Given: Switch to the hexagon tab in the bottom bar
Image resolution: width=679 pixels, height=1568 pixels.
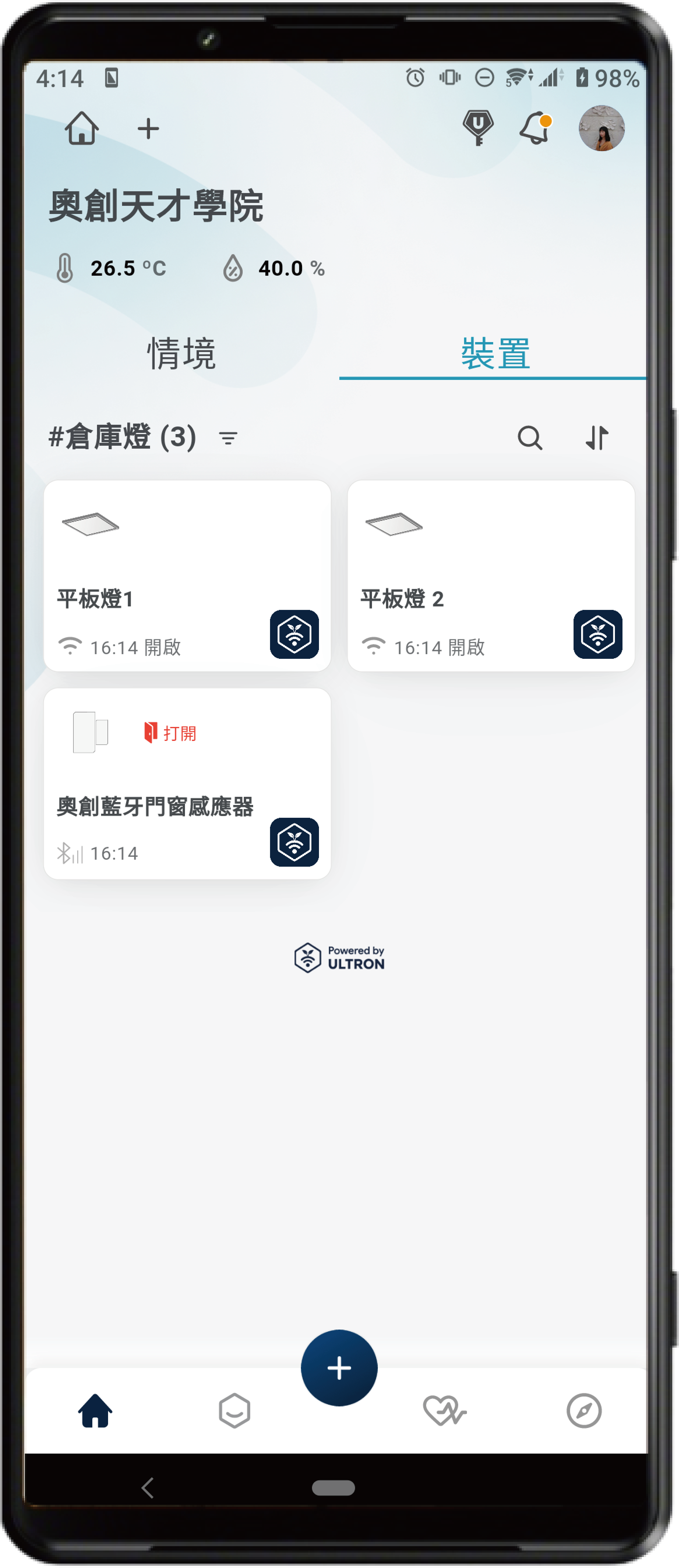Looking at the screenshot, I should pyautogui.click(x=234, y=1410).
